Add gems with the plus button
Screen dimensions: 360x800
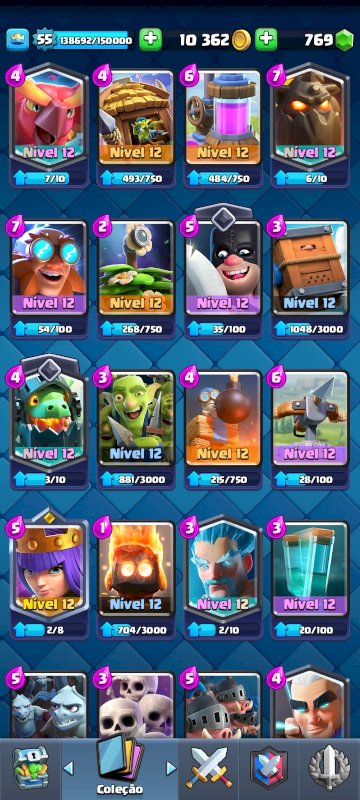point(266,40)
